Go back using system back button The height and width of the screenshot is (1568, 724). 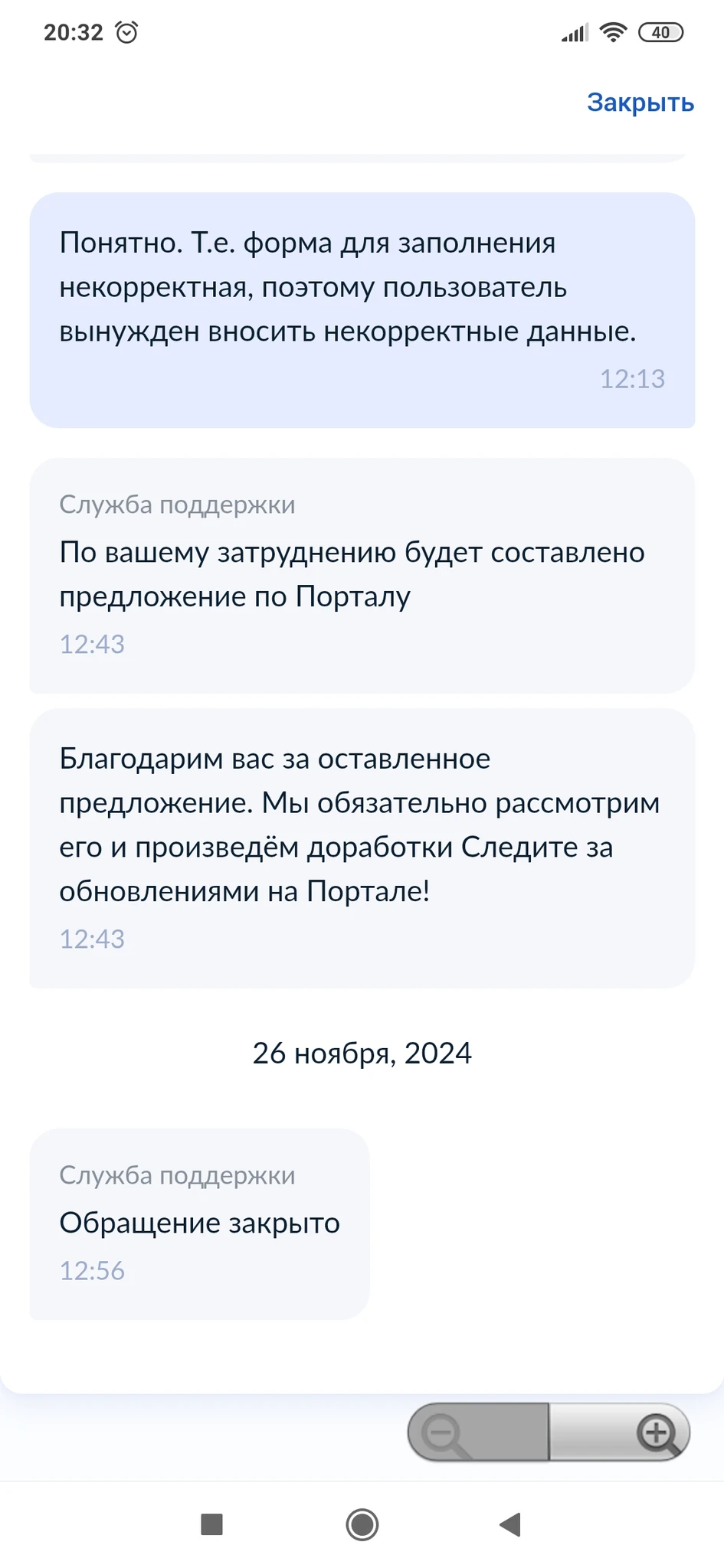(x=510, y=1524)
